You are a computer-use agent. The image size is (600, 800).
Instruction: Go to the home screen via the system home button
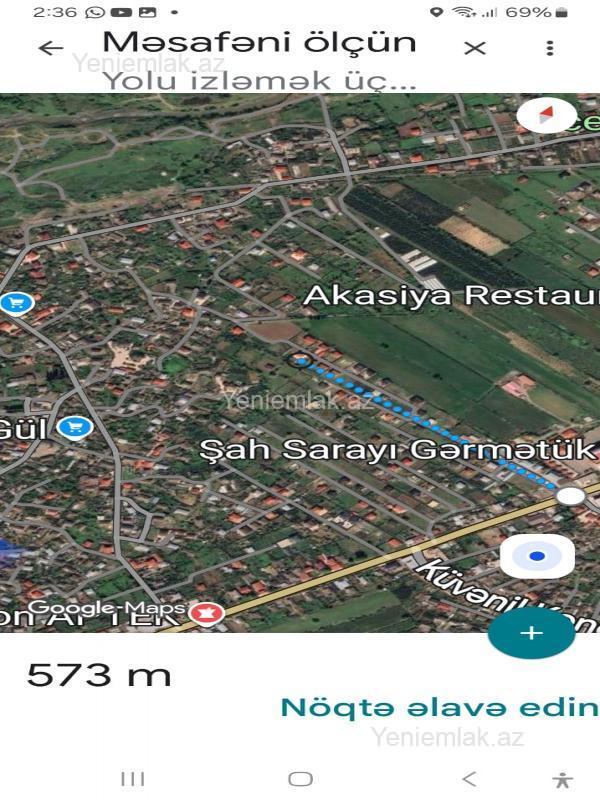pos(300,779)
